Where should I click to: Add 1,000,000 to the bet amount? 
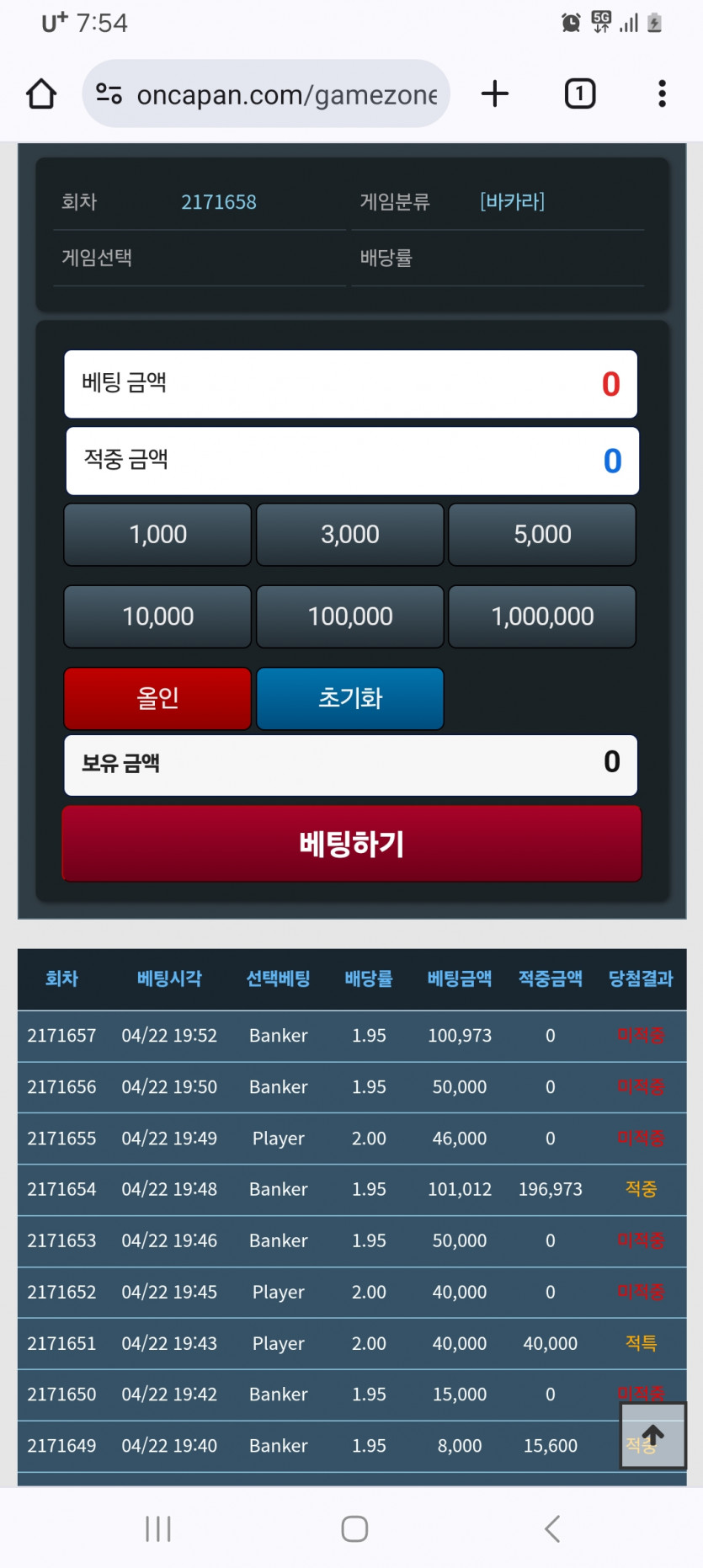coord(542,616)
